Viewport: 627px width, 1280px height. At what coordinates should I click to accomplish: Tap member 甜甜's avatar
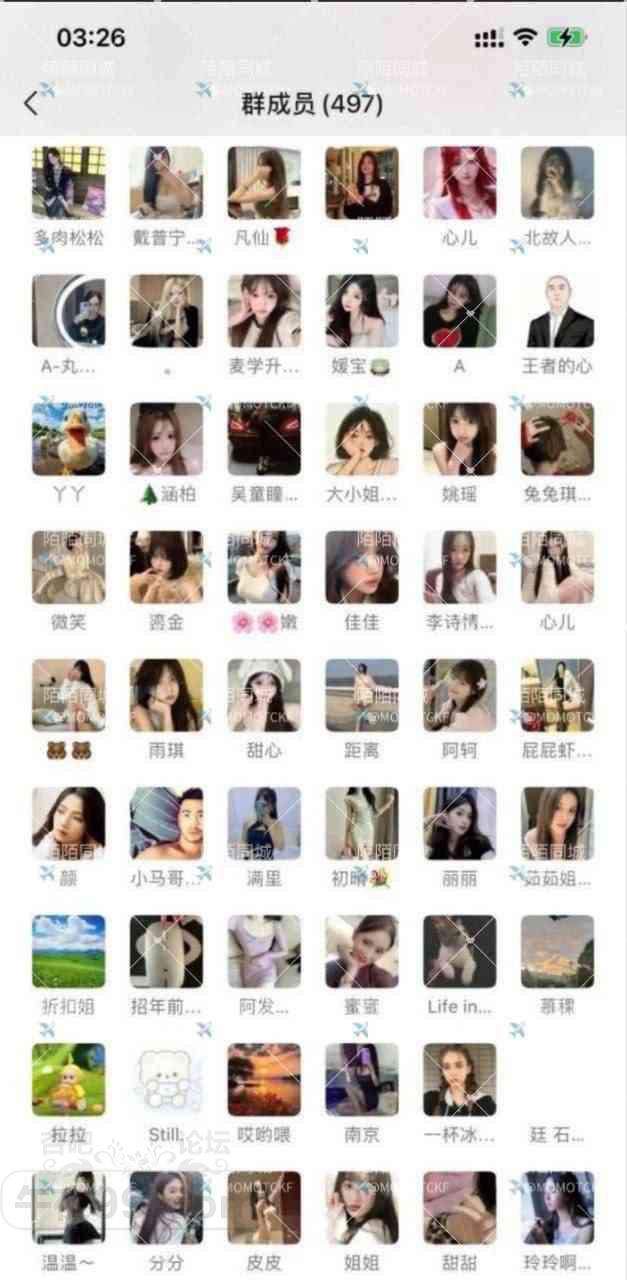point(459,1207)
